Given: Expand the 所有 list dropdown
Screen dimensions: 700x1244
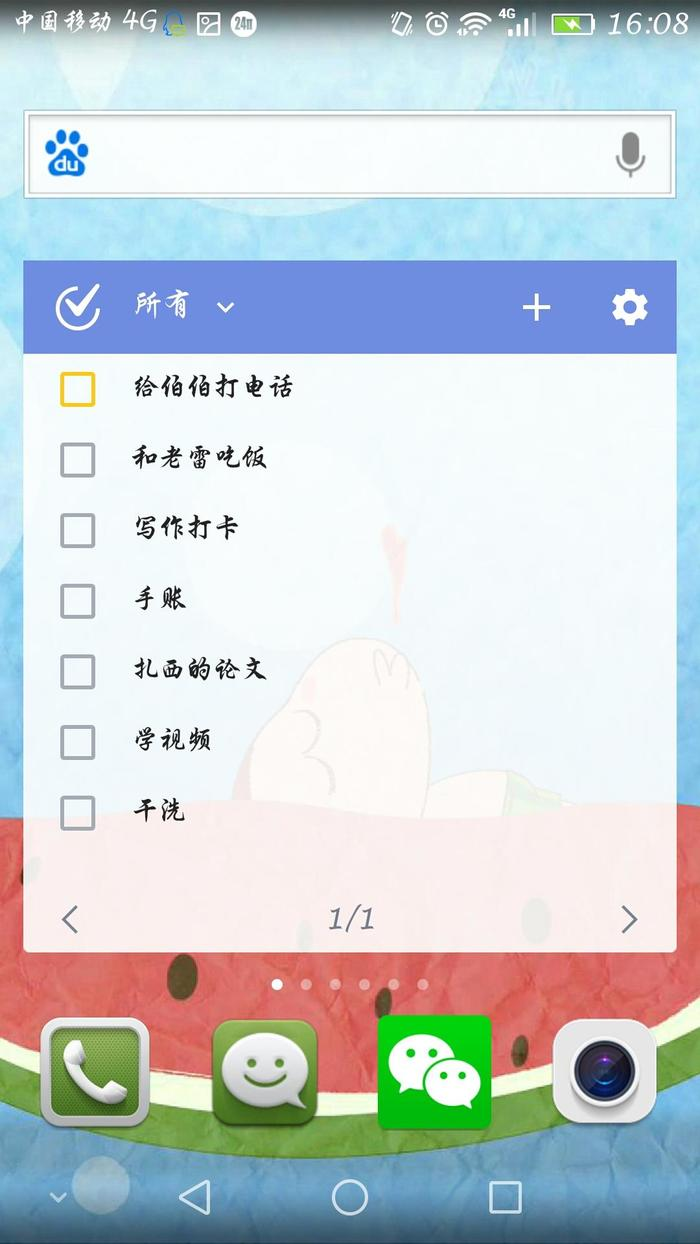Looking at the screenshot, I should click(226, 307).
